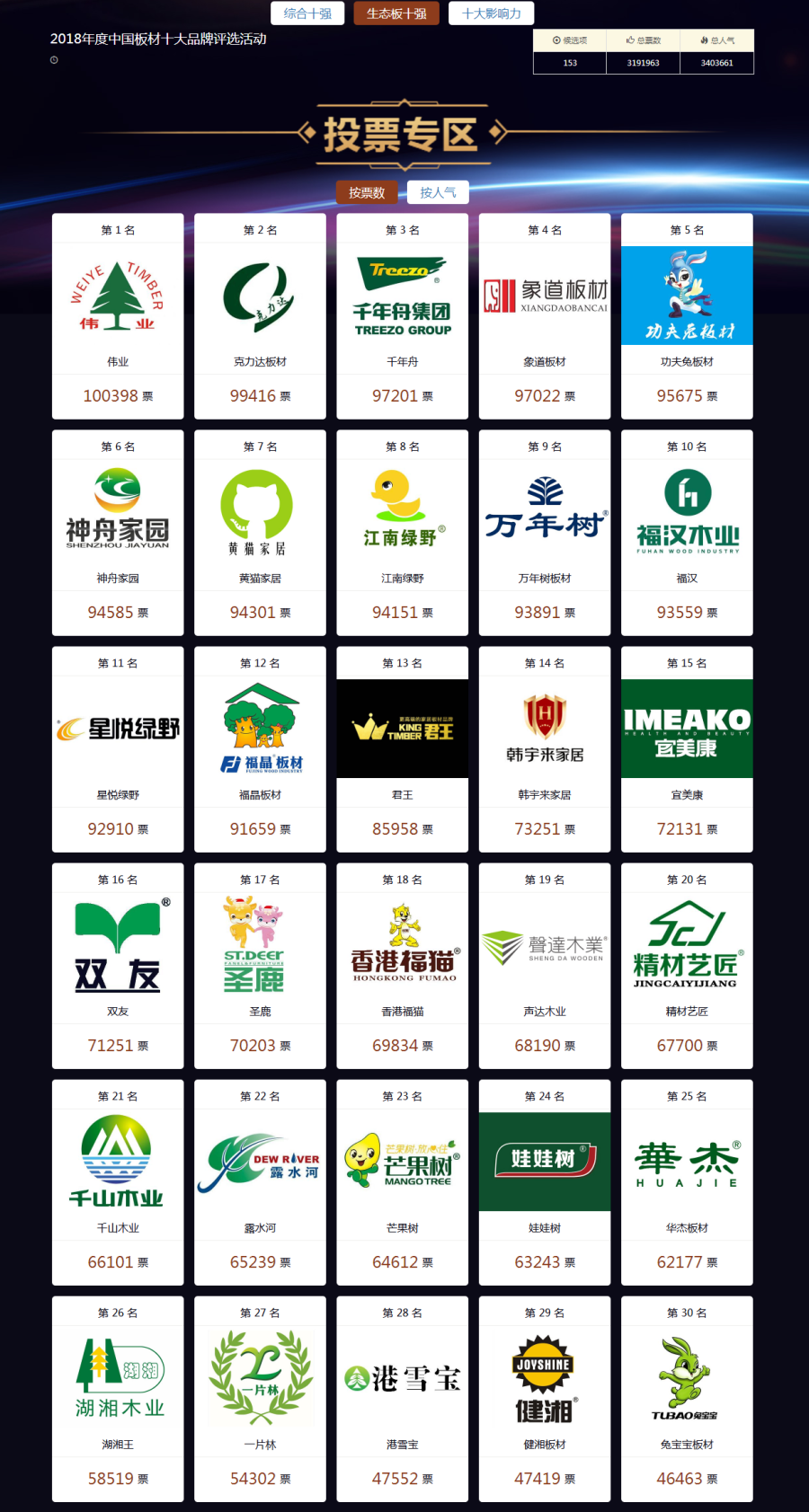The image size is (809, 1512).
Task: Open the 十大影响力 tab
Action: pos(491,13)
